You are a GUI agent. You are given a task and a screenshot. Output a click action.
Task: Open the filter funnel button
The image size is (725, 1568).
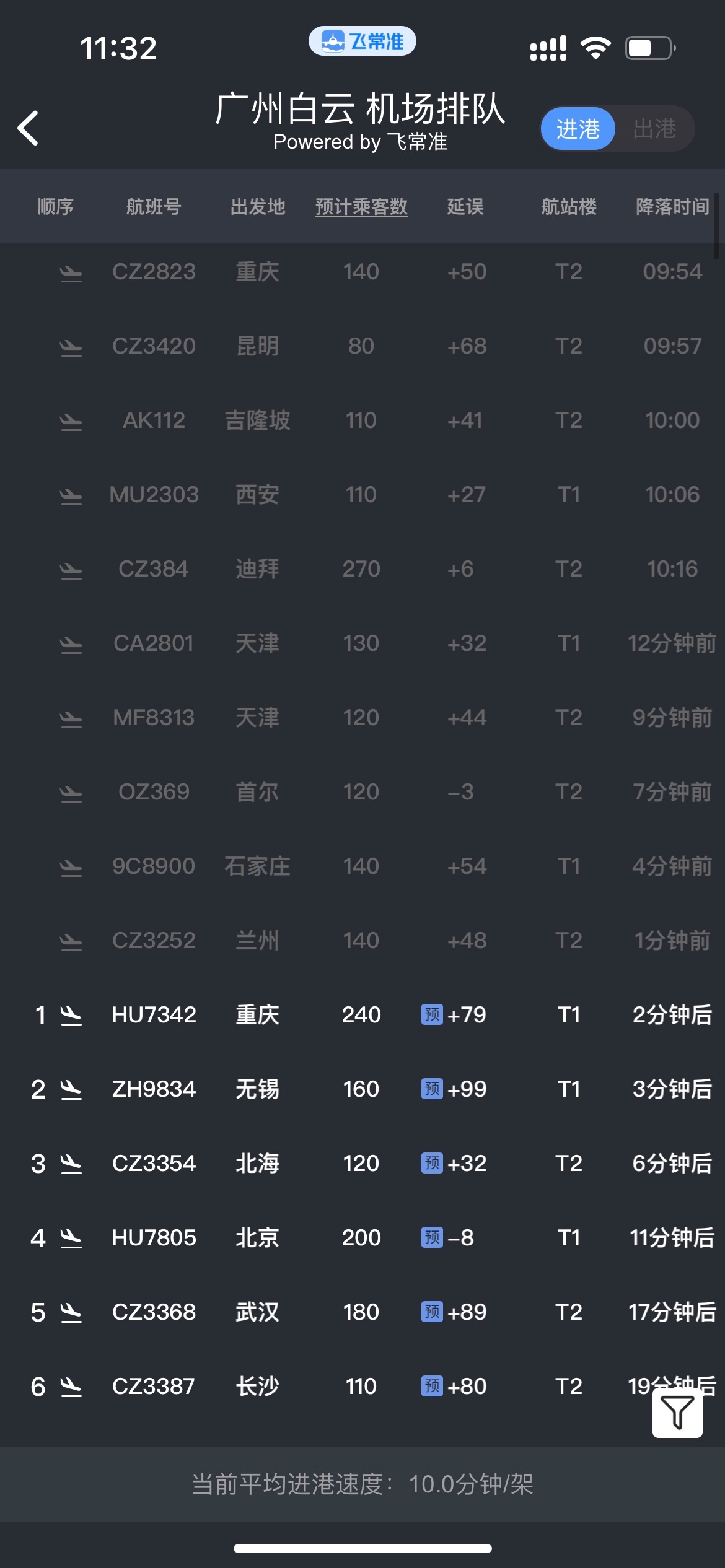click(677, 1413)
